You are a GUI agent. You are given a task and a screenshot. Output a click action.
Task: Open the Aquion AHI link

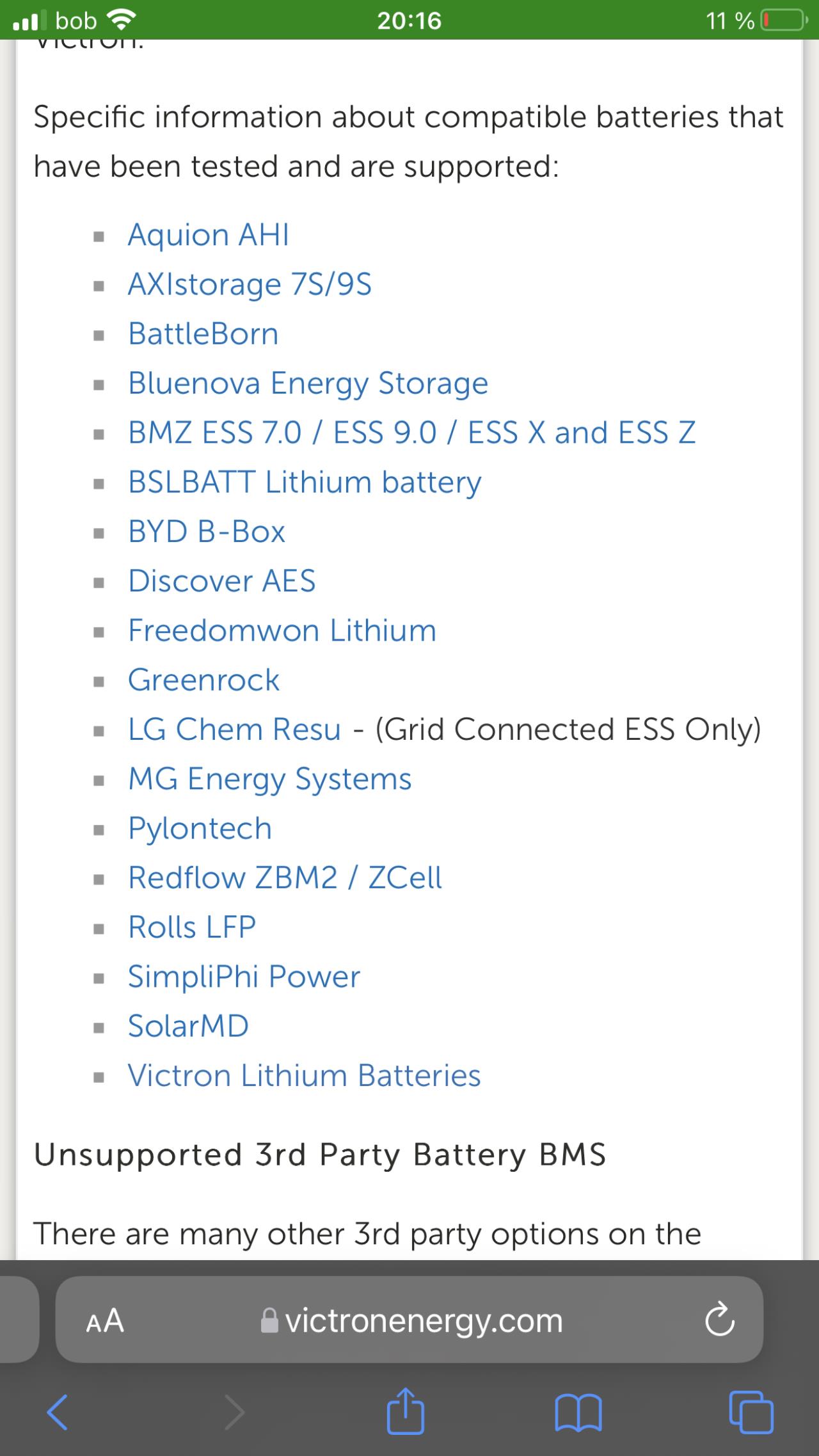pos(209,234)
